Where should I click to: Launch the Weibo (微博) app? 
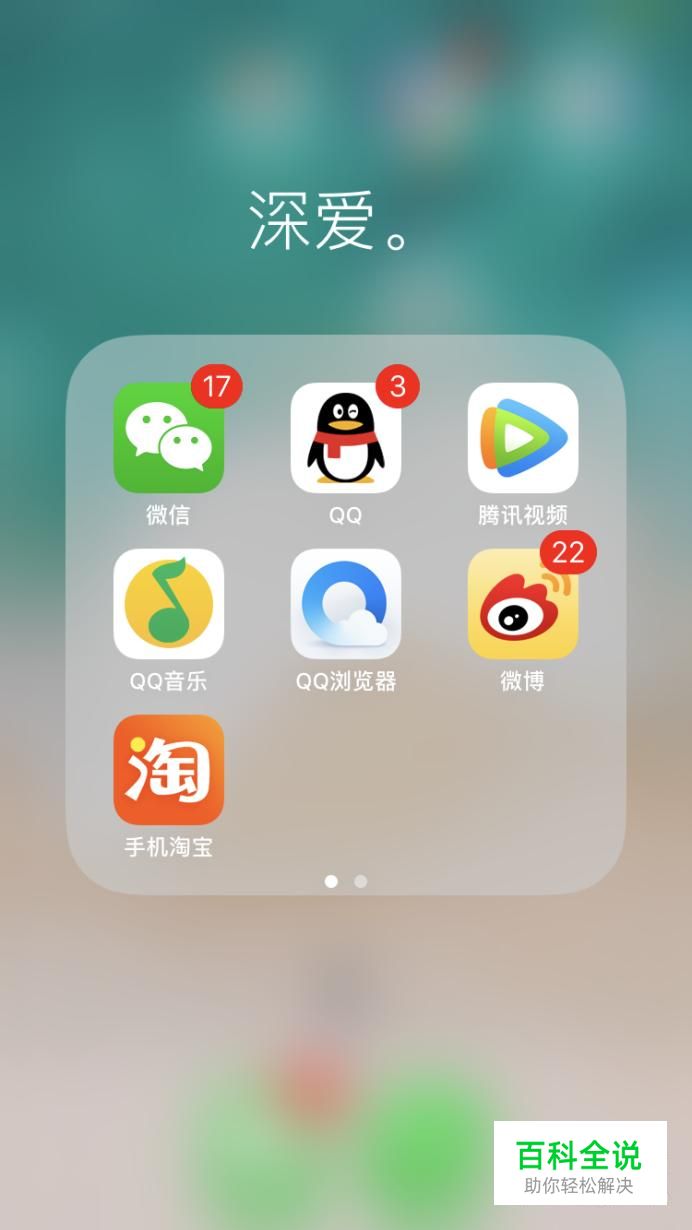tap(522, 604)
